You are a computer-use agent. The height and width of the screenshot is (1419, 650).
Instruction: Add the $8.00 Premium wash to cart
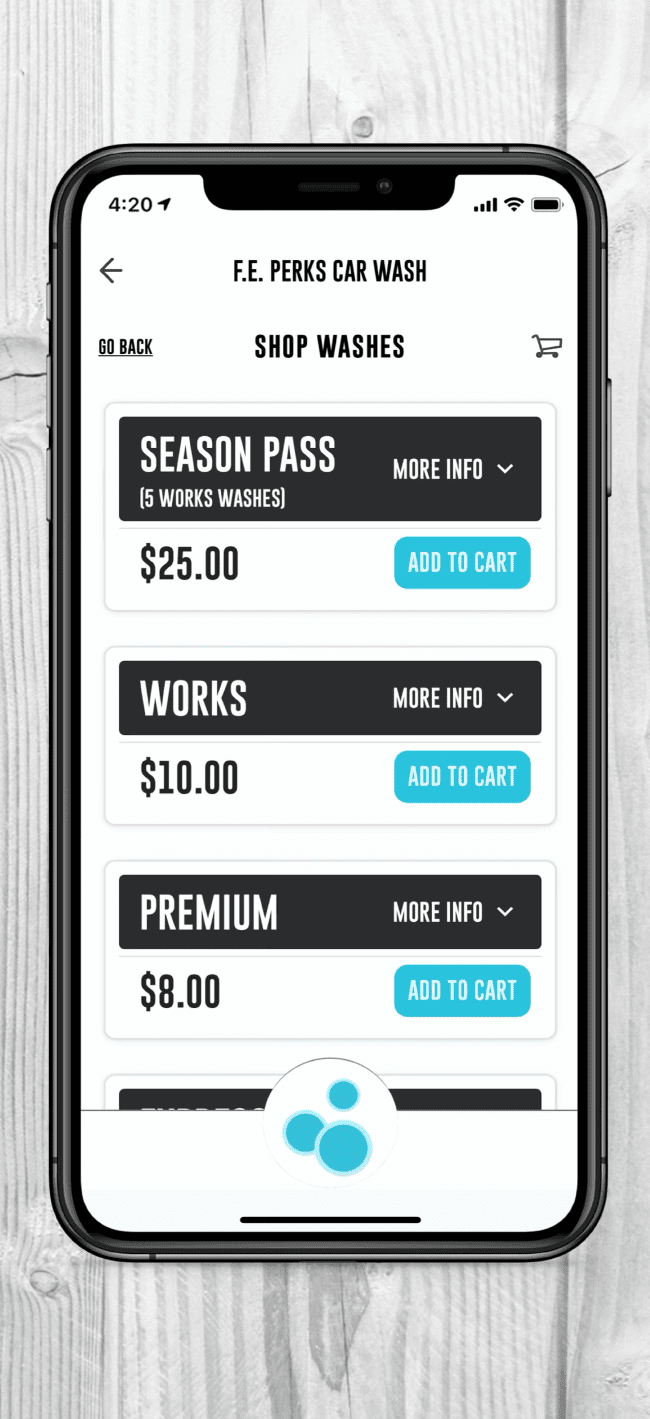pyautogui.click(x=462, y=991)
